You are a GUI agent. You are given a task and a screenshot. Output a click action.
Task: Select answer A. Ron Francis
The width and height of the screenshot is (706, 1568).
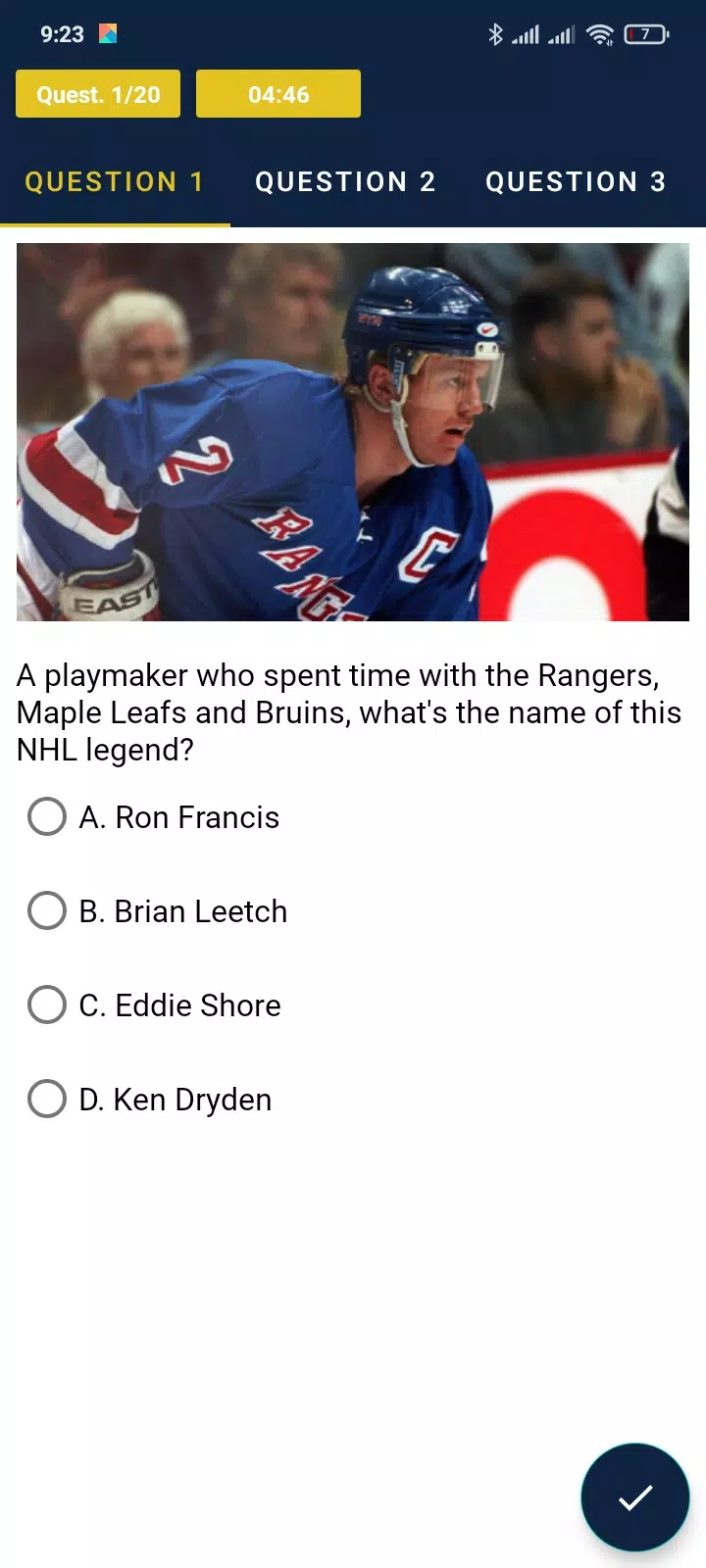[x=152, y=816]
